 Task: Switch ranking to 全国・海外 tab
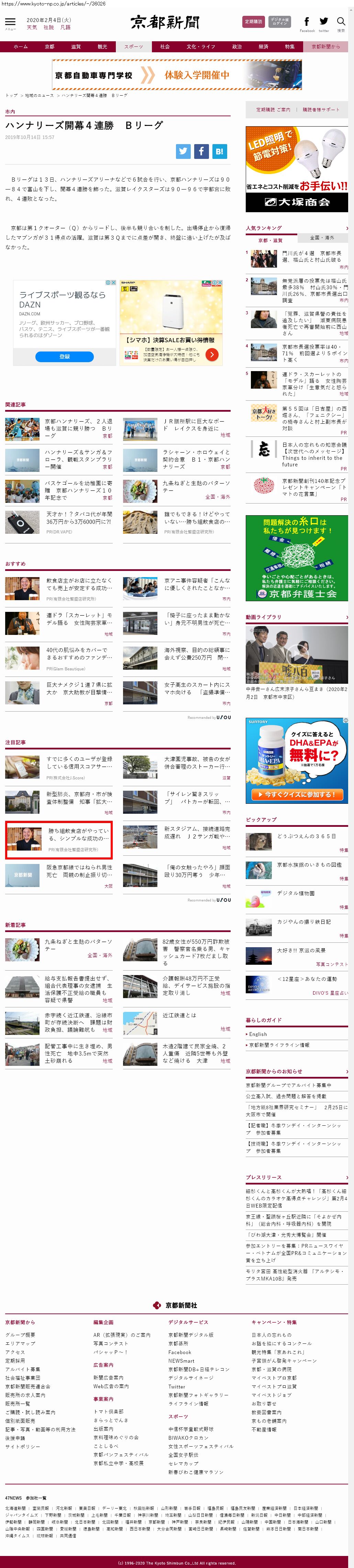pyautogui.click(x=322, y=238)
